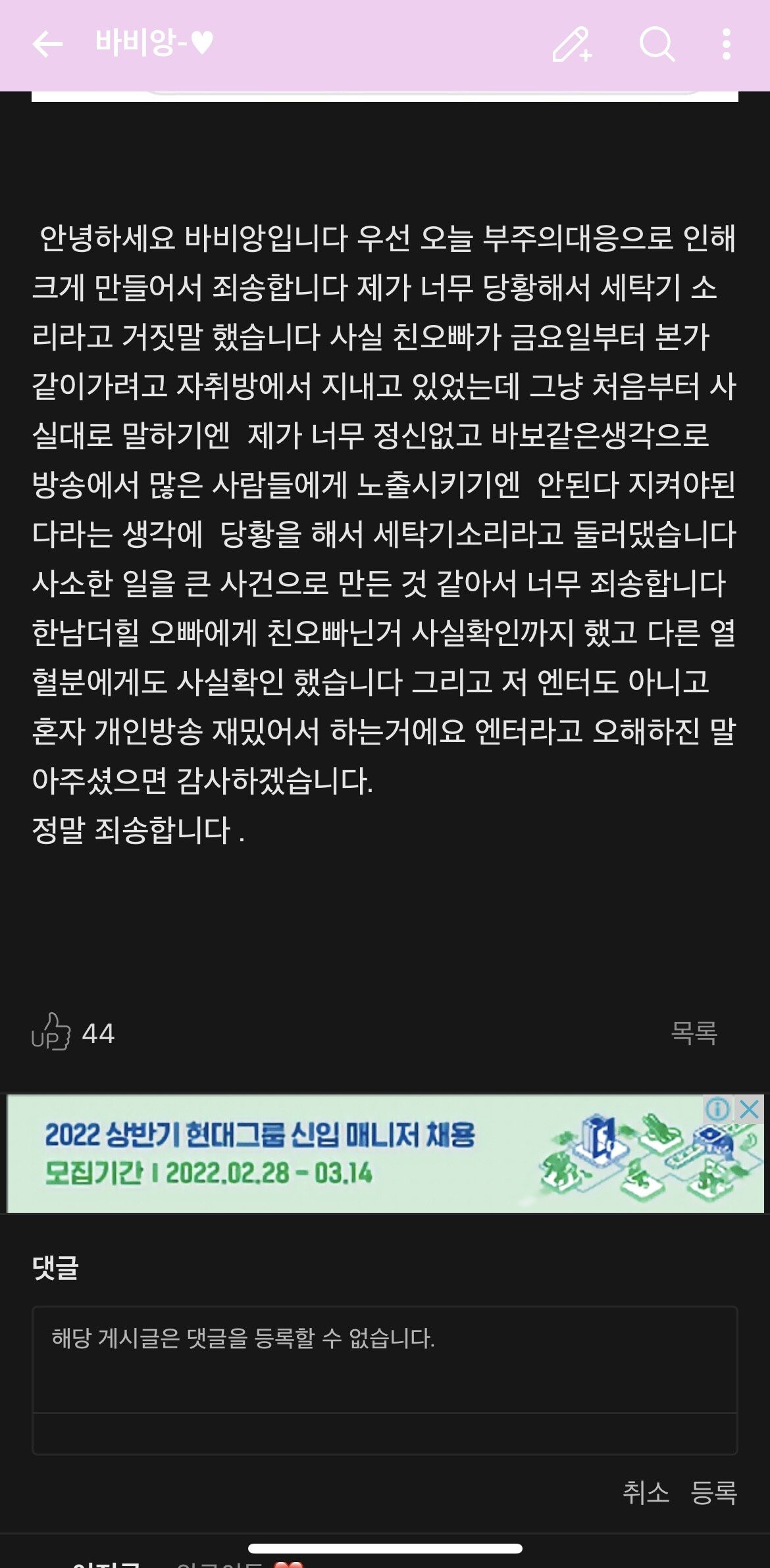This screenshot has height=1568, width=770.
Task: Give an UP to this post
Action: point(51,1032)
